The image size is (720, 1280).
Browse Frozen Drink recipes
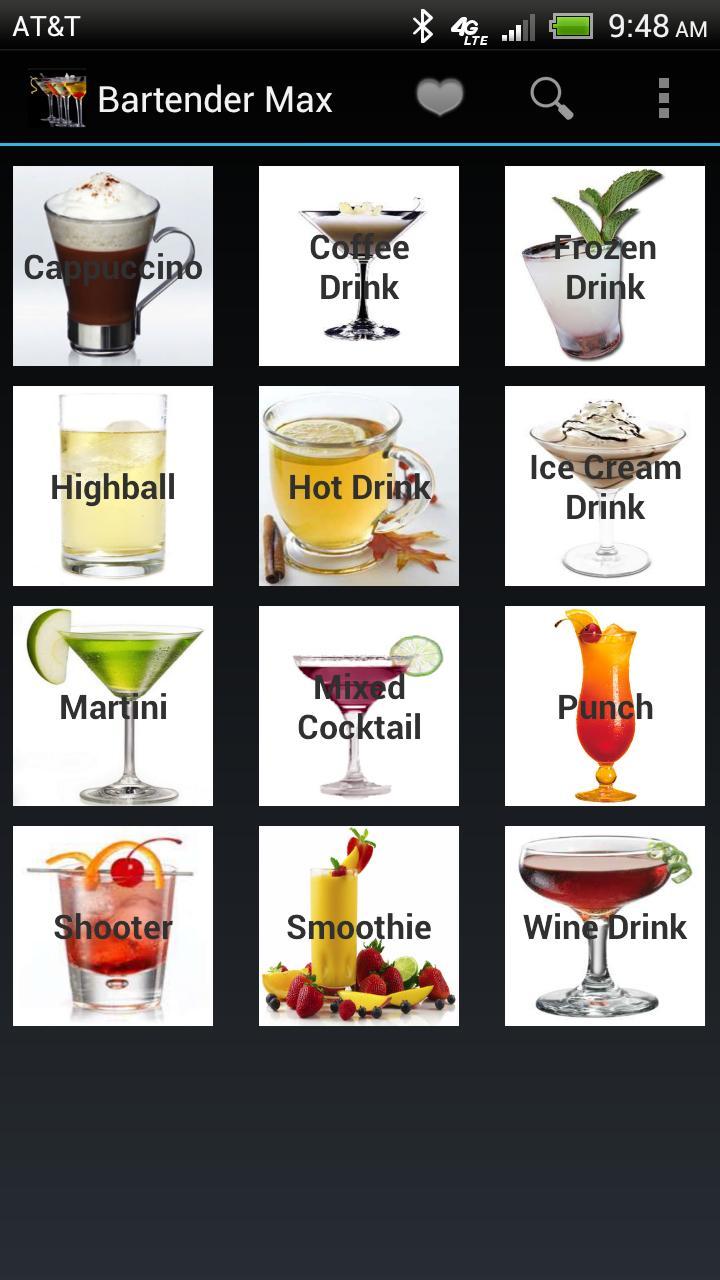click(604, 265)
